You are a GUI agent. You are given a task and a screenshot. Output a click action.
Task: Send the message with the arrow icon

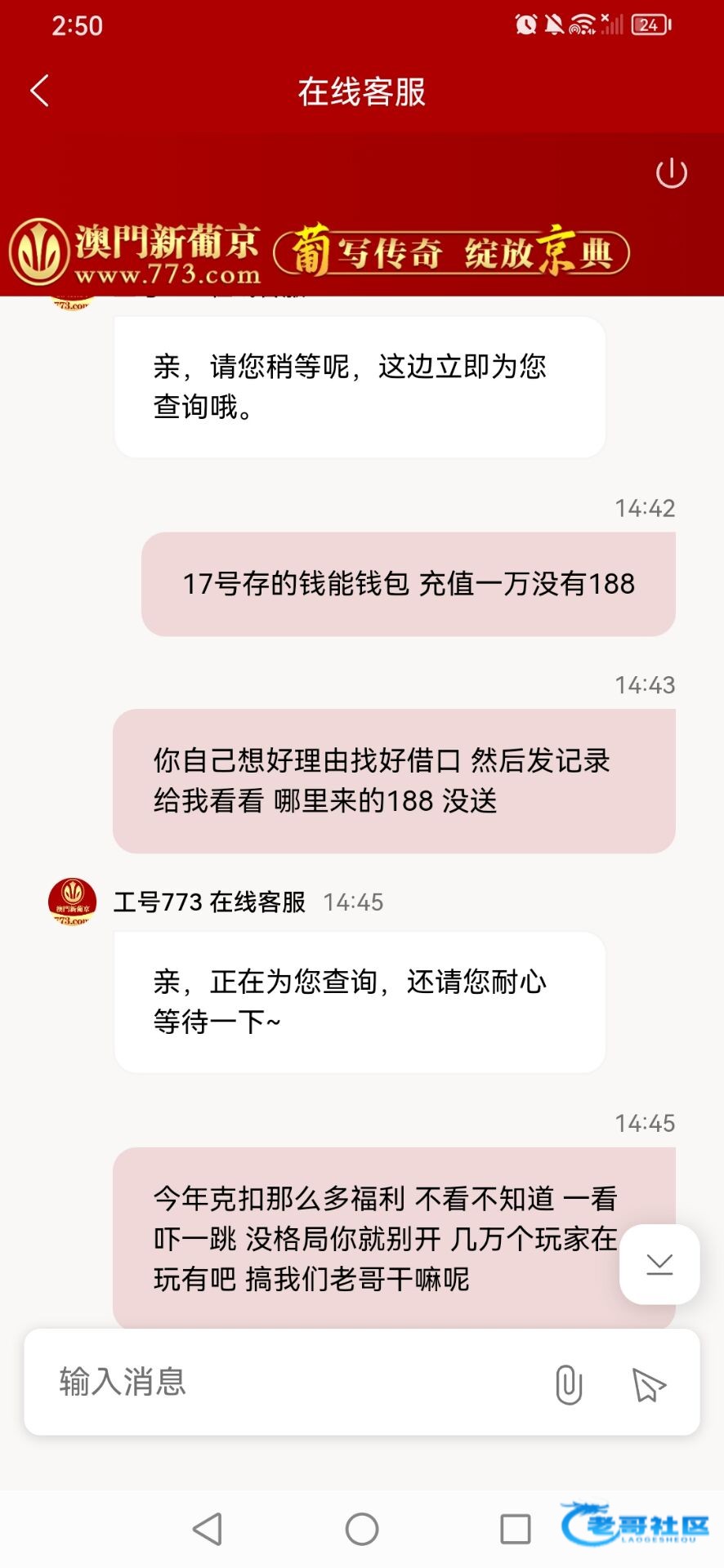649,1384
